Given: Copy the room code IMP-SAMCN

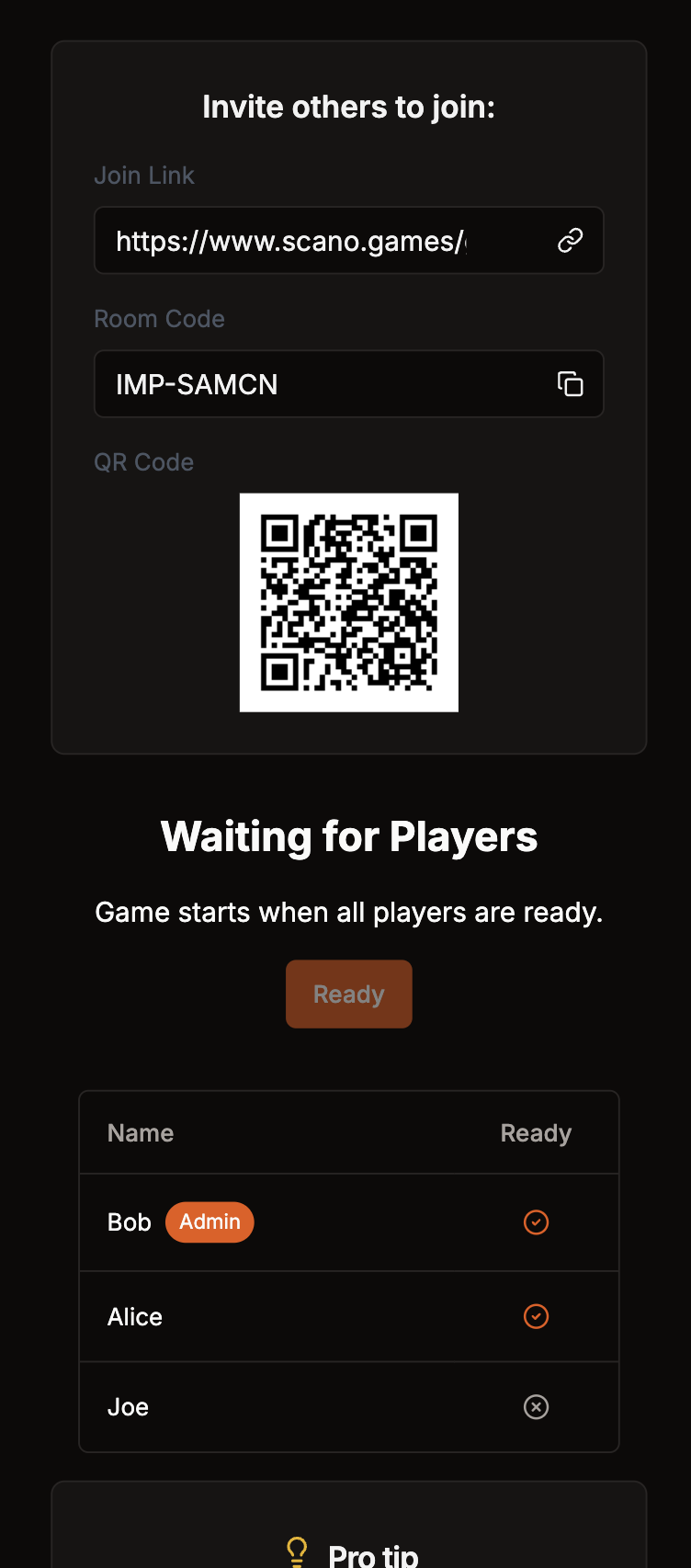Looking at the screenshot, I should coord(570,384).
